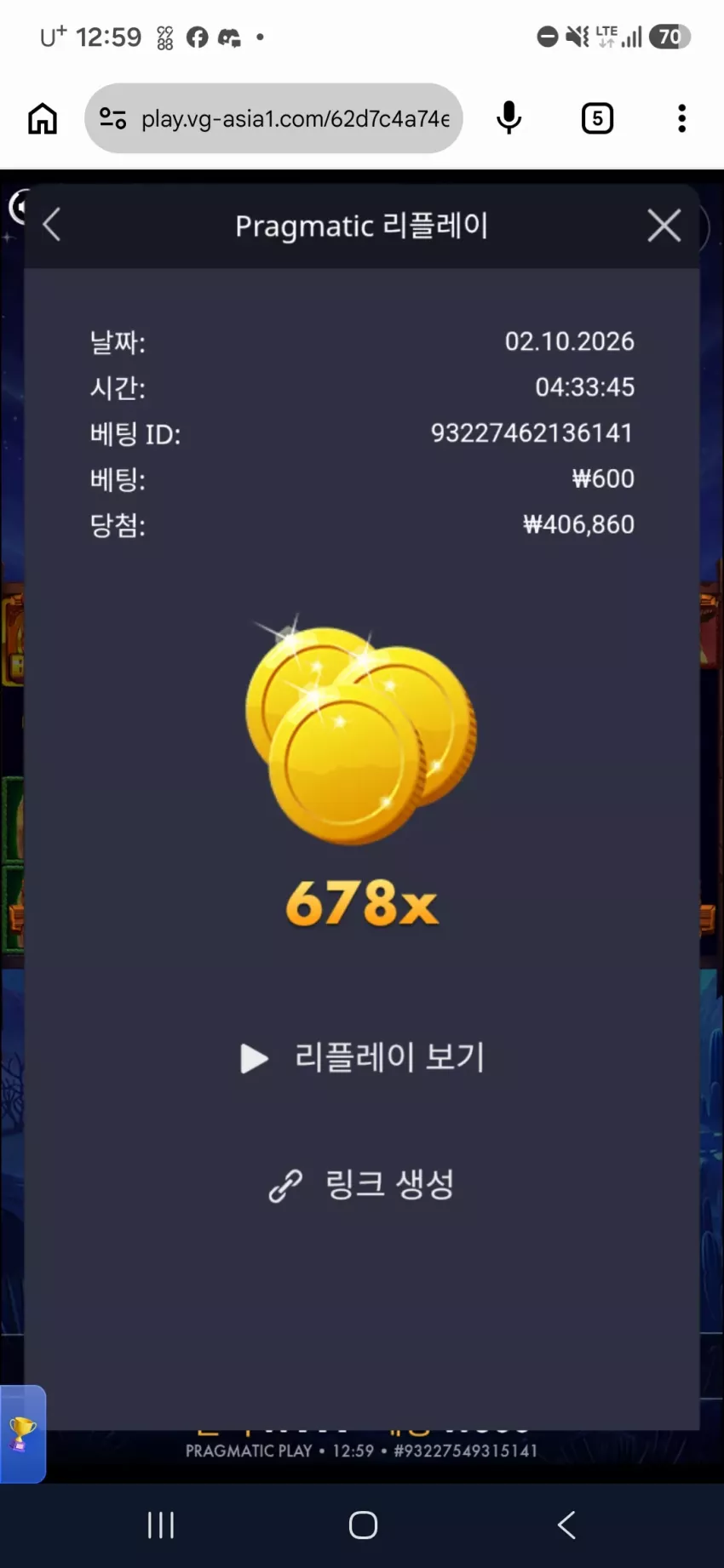Go back using the system navigation bar

566,1525
